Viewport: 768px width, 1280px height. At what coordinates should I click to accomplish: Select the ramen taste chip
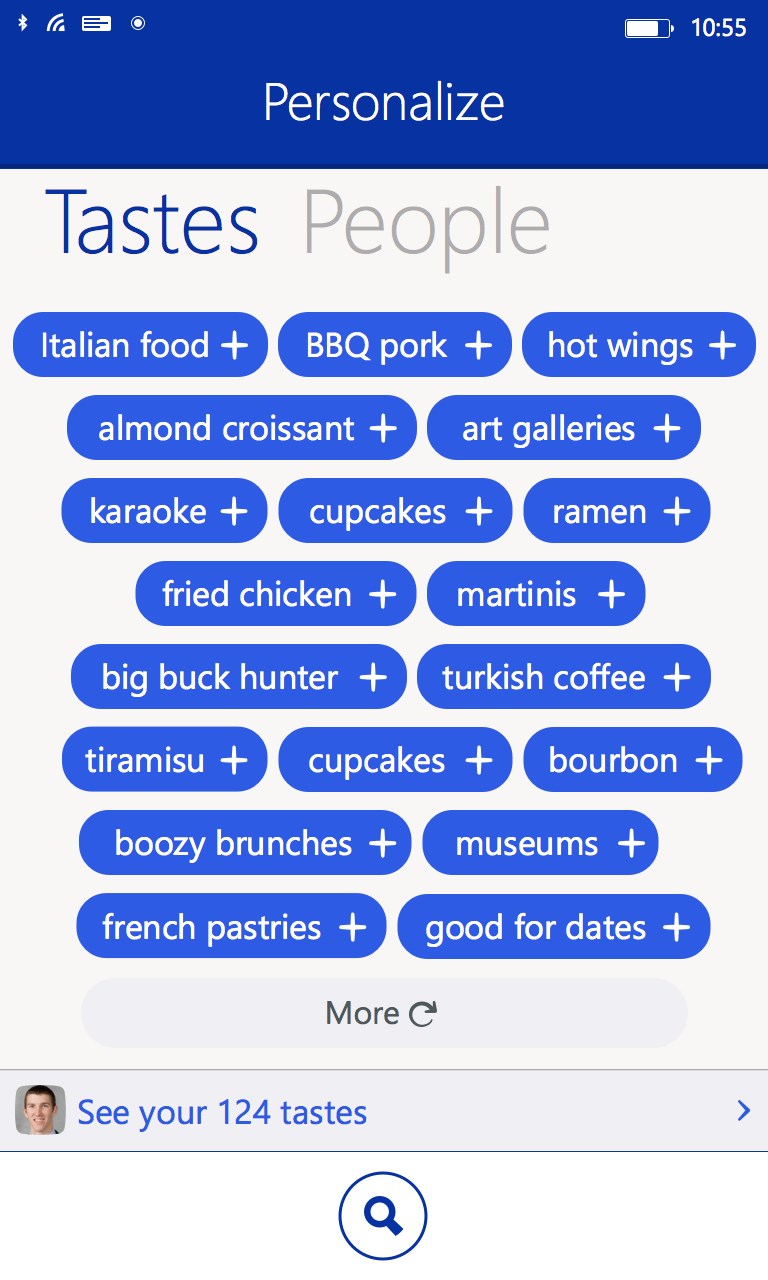[x=616, y=511]
